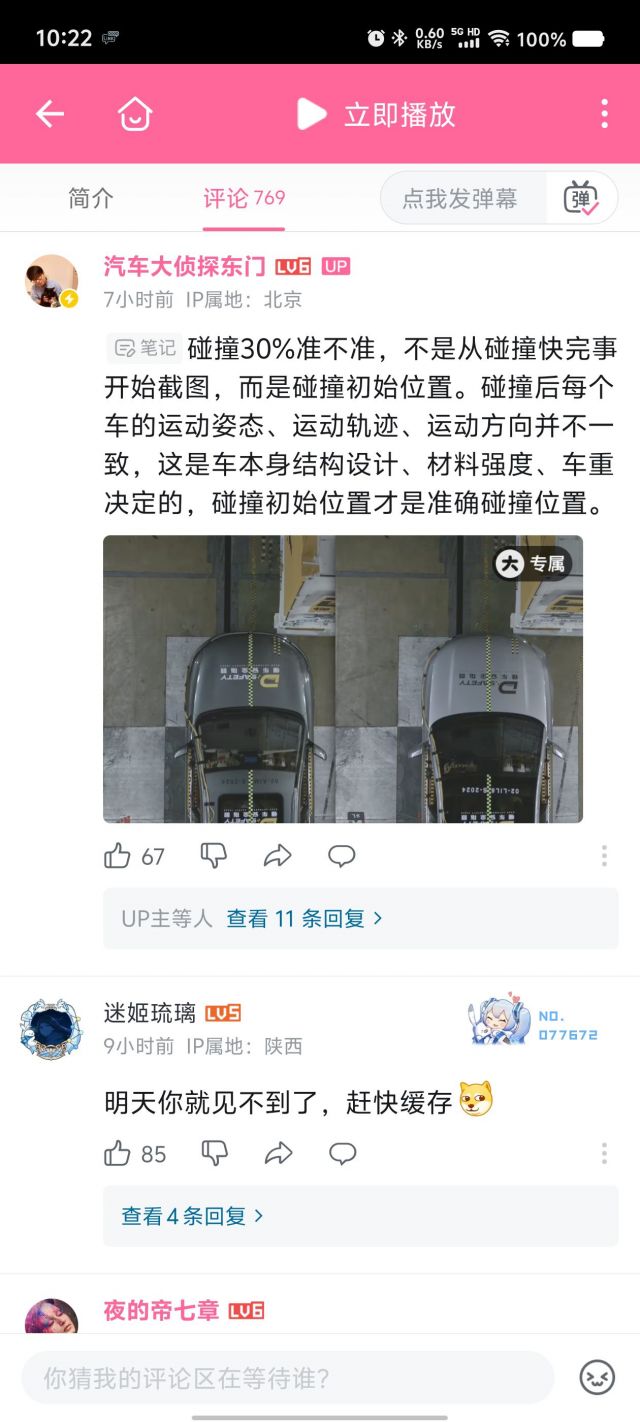Screen dimensions: 640x1422
Task: Like 汽车大侦探东门's comment
Action: (x=118, y=856)
